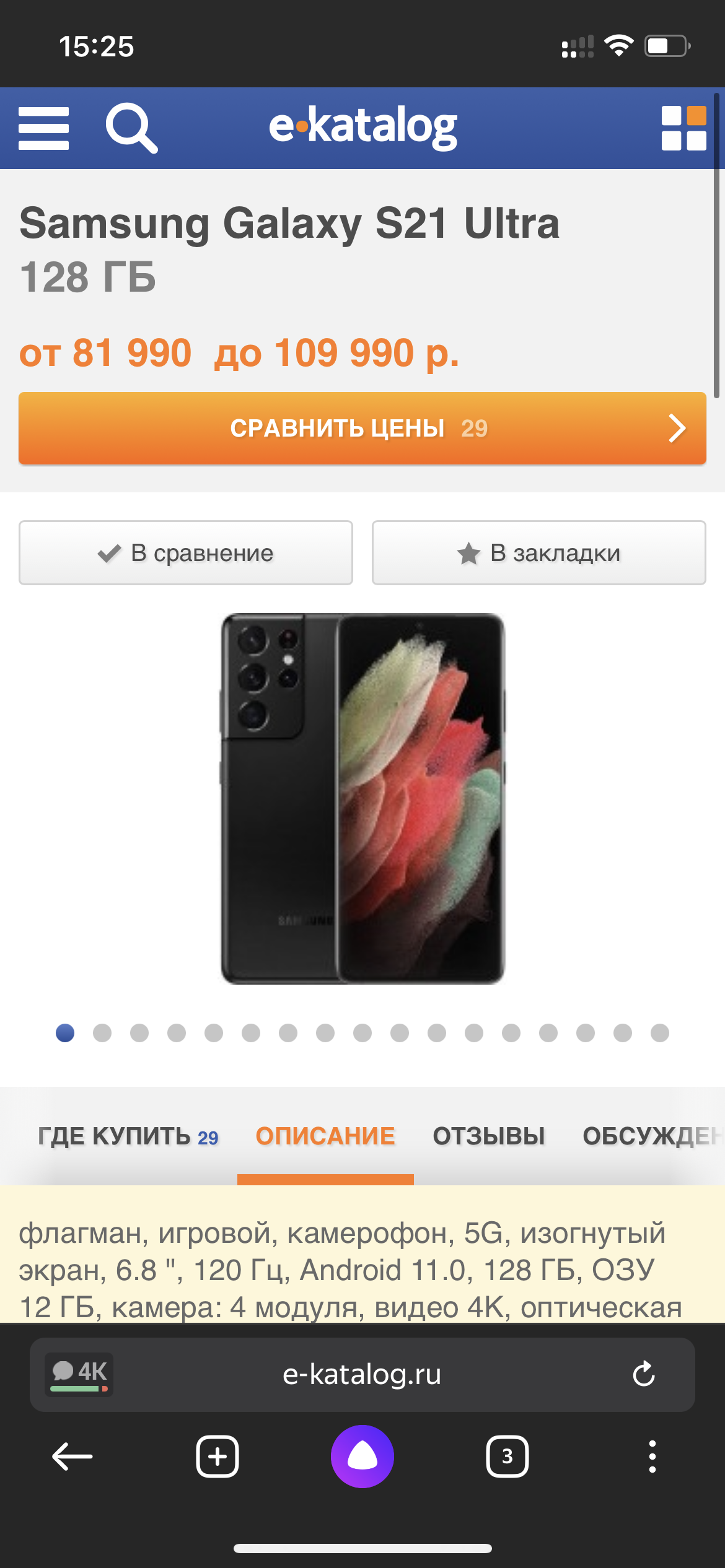Image resolution: width=725 pixels, height=1568 pixels.
Task: Add phone to В сравнение
Action: [186, 553]
